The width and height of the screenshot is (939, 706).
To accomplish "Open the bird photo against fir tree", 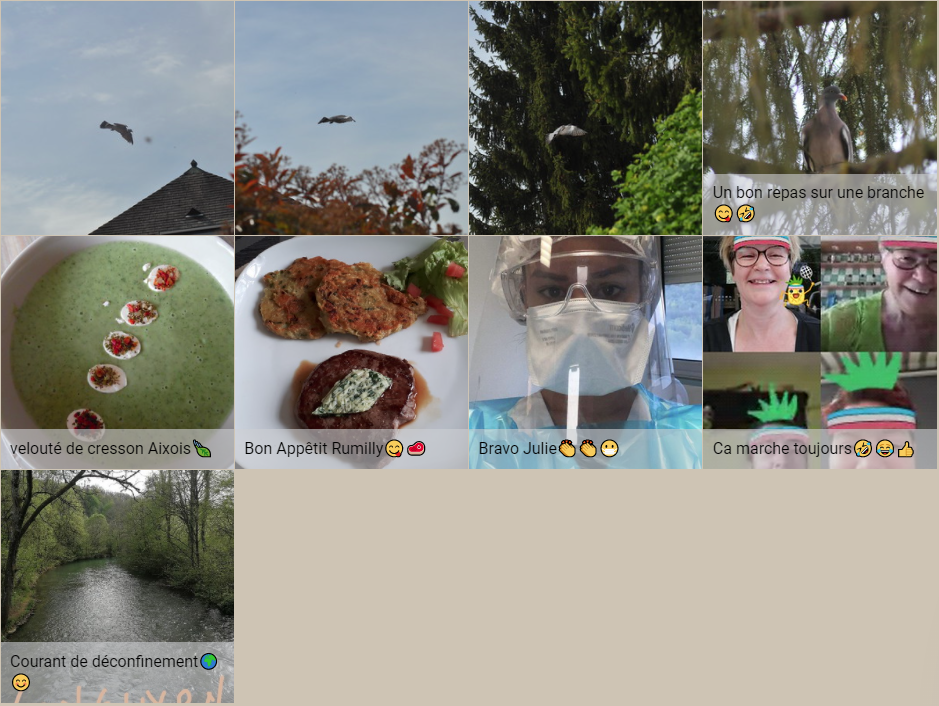I will pos(585,118).
